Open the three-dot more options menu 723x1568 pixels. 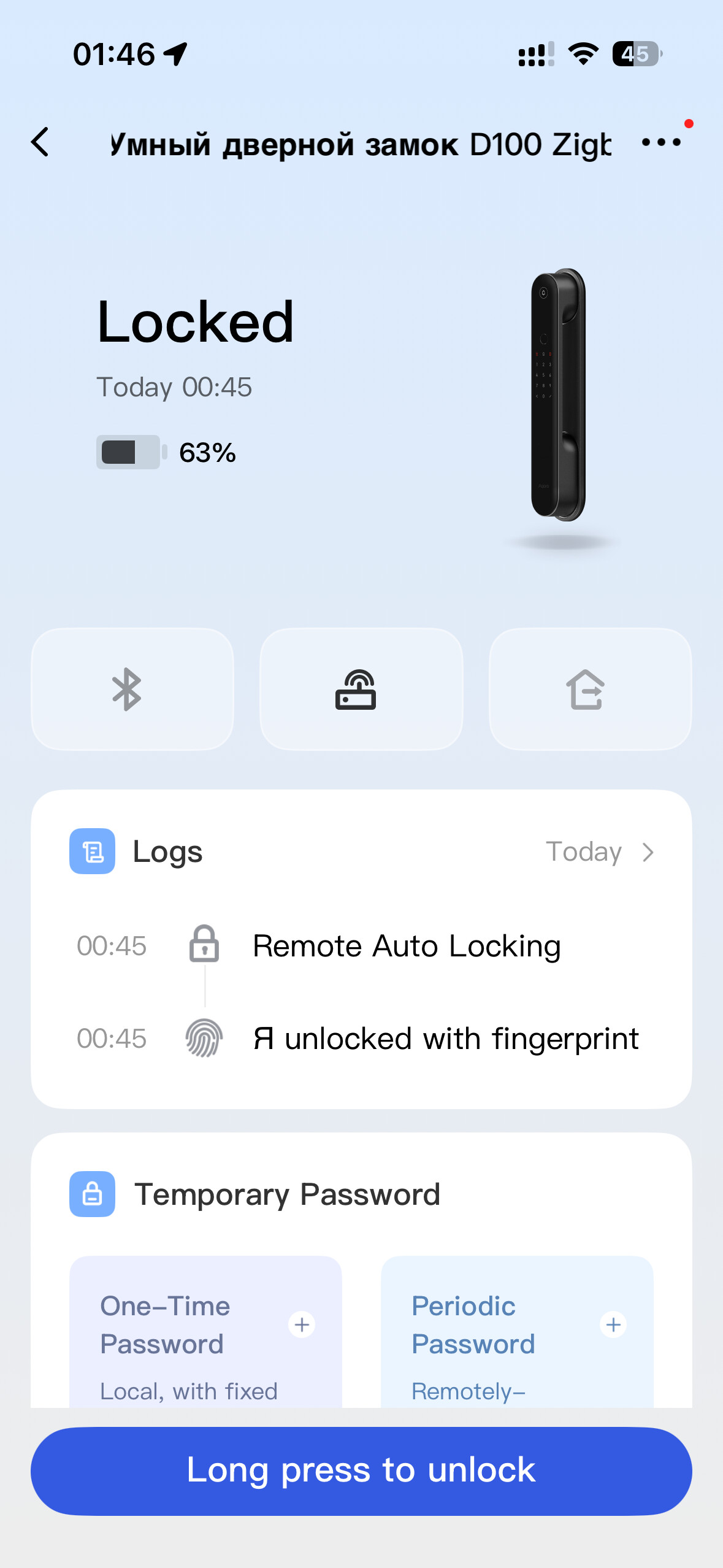pyautogui.click(x=661, y=142)
